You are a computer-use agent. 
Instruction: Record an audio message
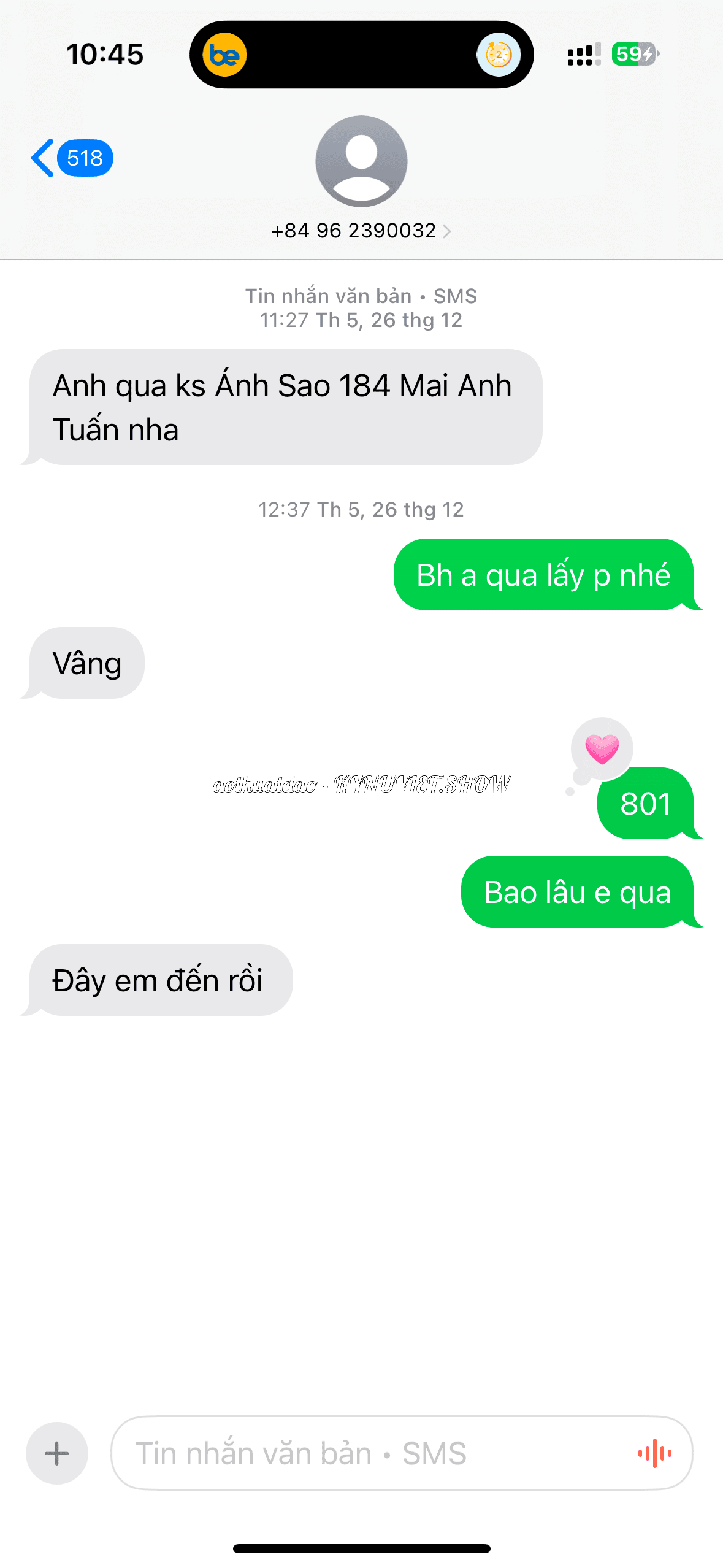(x=654, y=1453)
